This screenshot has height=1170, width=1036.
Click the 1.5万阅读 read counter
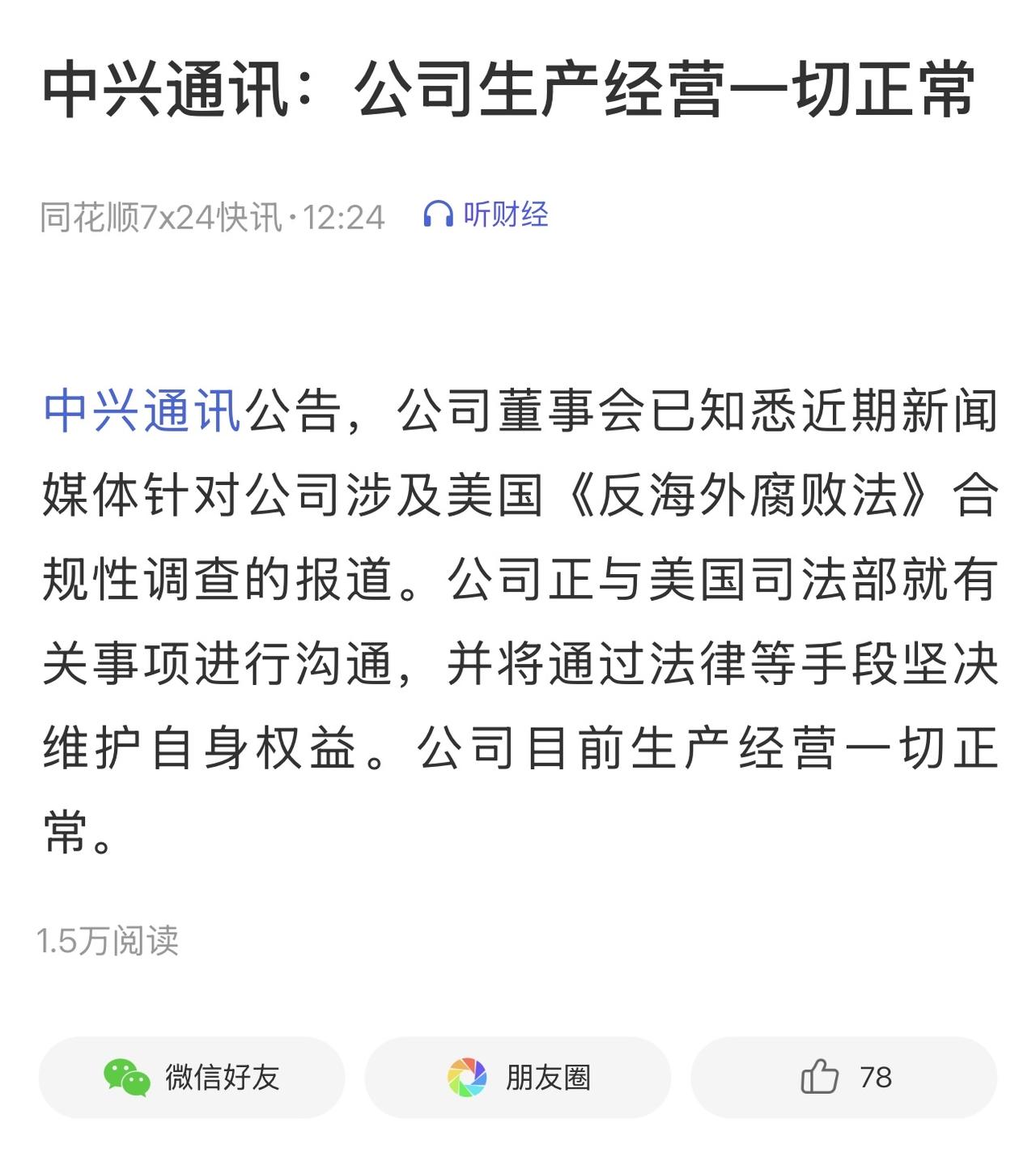(x=111, y=941)
